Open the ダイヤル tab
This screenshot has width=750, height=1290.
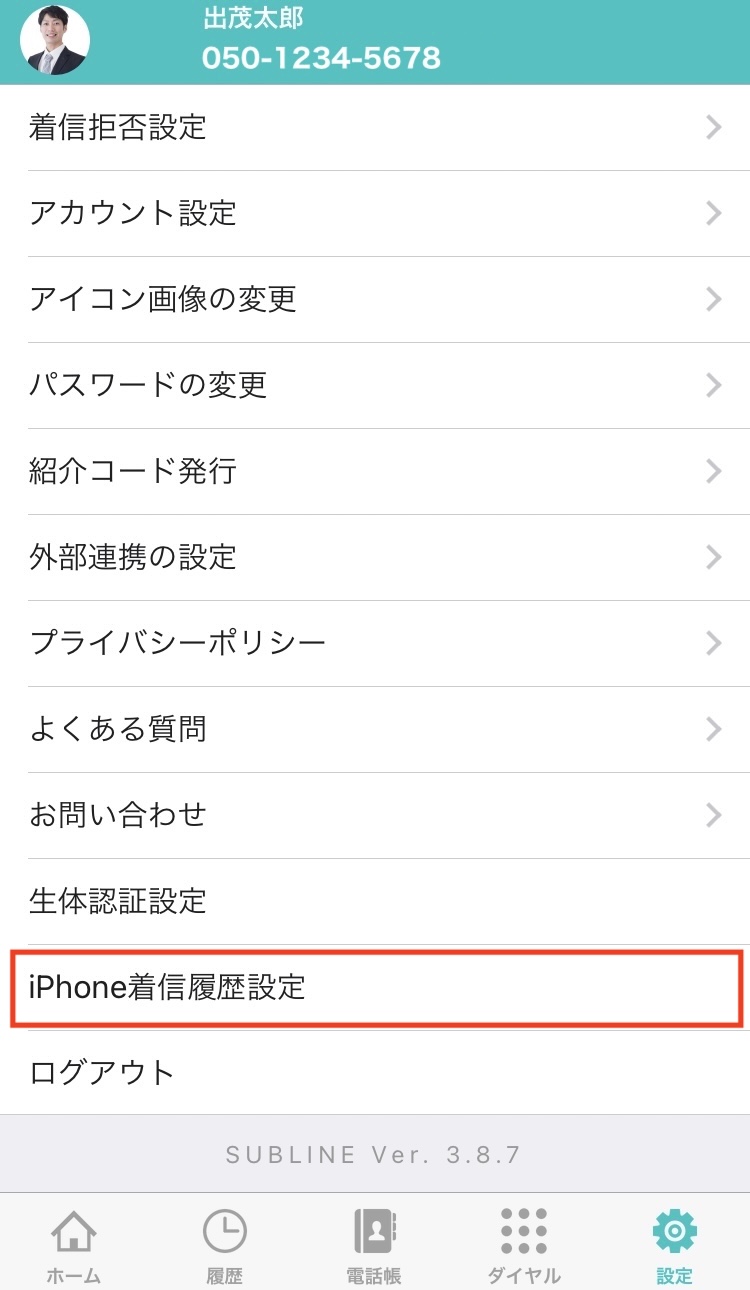click(524, 1244)
